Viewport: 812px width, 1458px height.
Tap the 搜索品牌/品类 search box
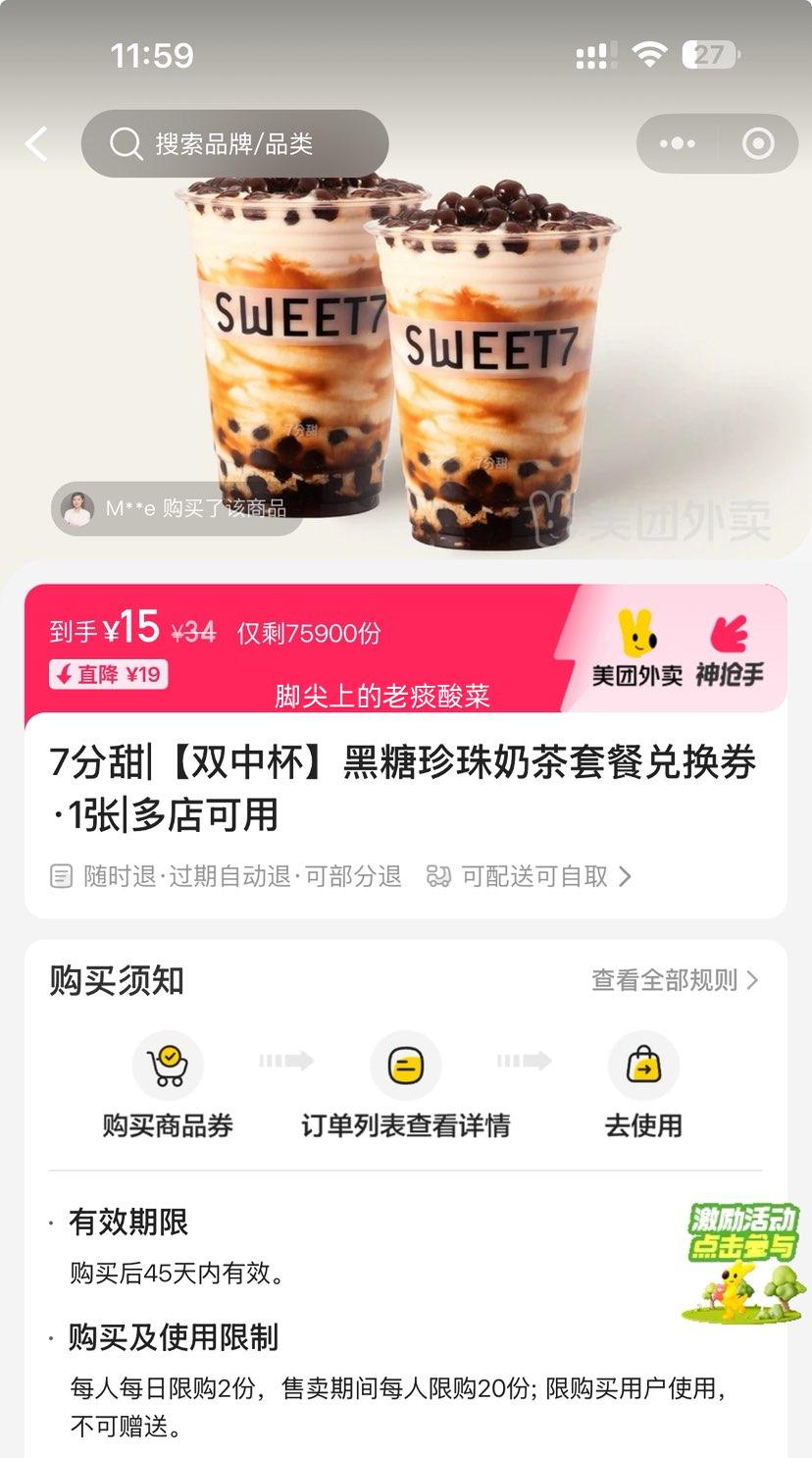tap(234, 144)
